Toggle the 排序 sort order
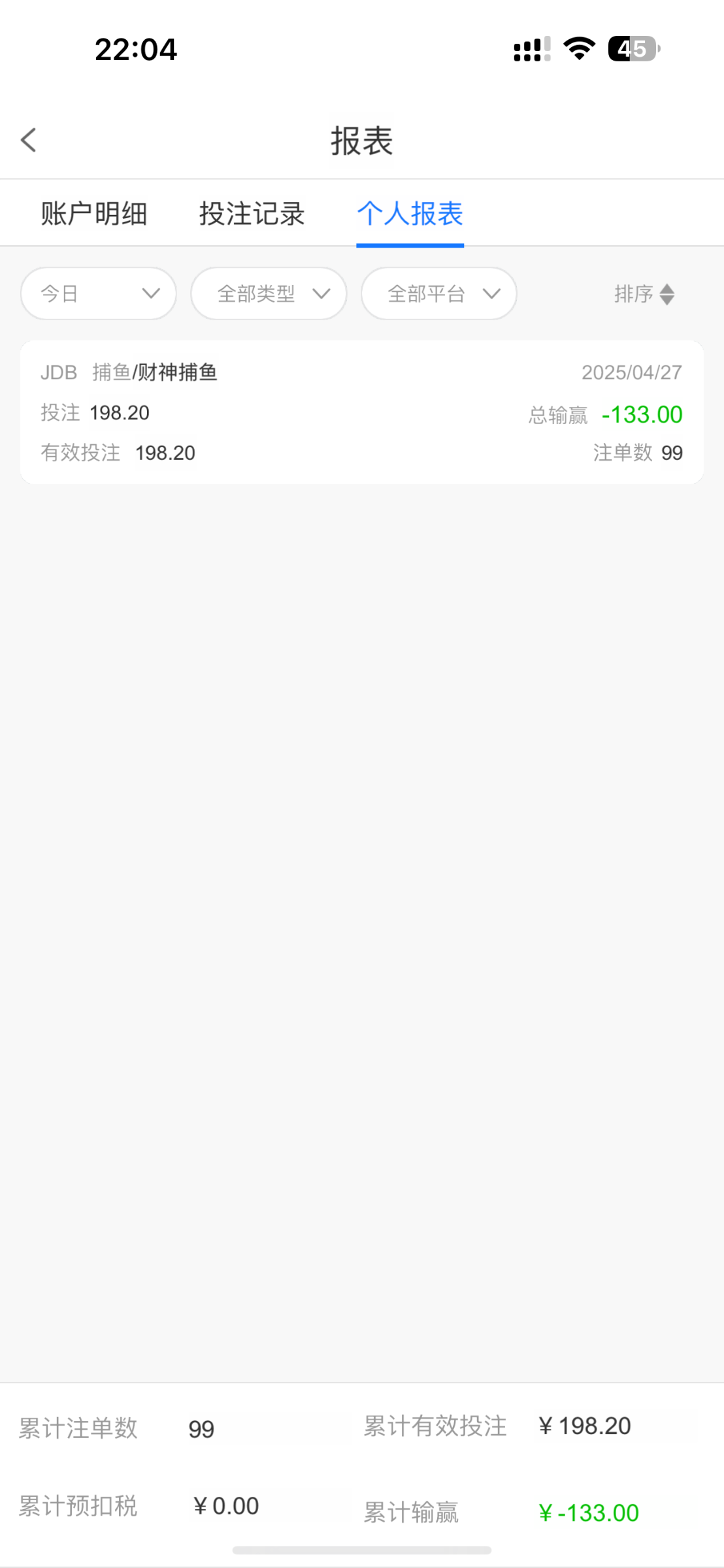724x1568 pixels. tap(644, 294)
